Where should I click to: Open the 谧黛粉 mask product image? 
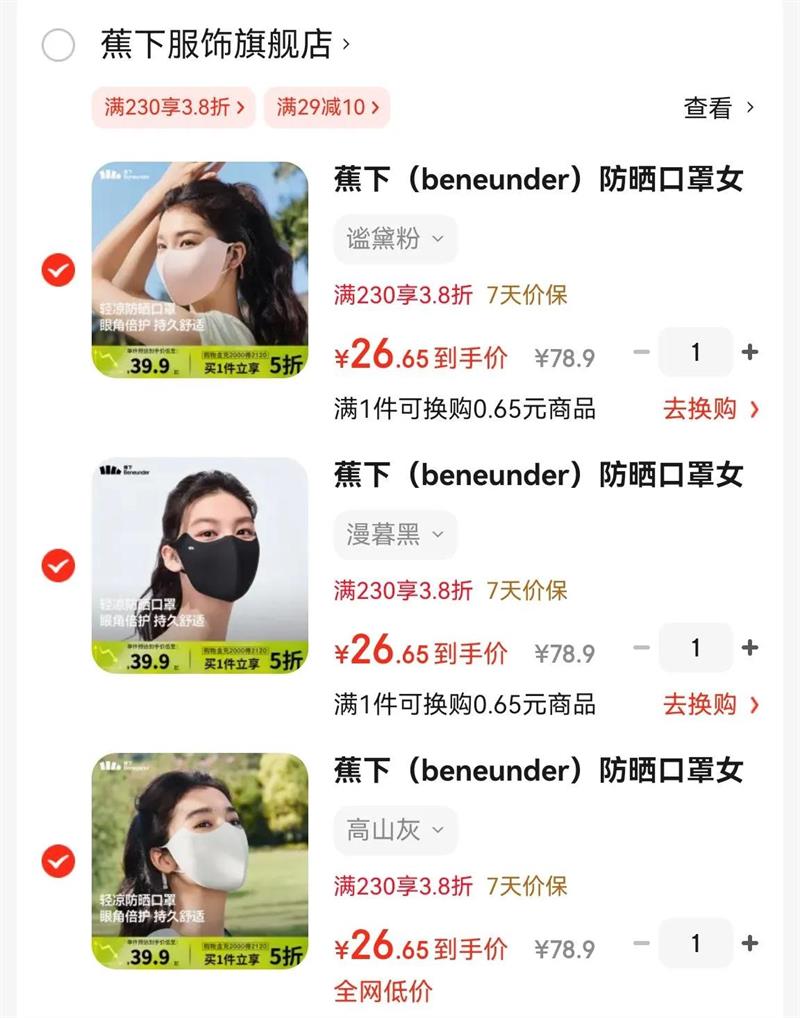[200, 270]
